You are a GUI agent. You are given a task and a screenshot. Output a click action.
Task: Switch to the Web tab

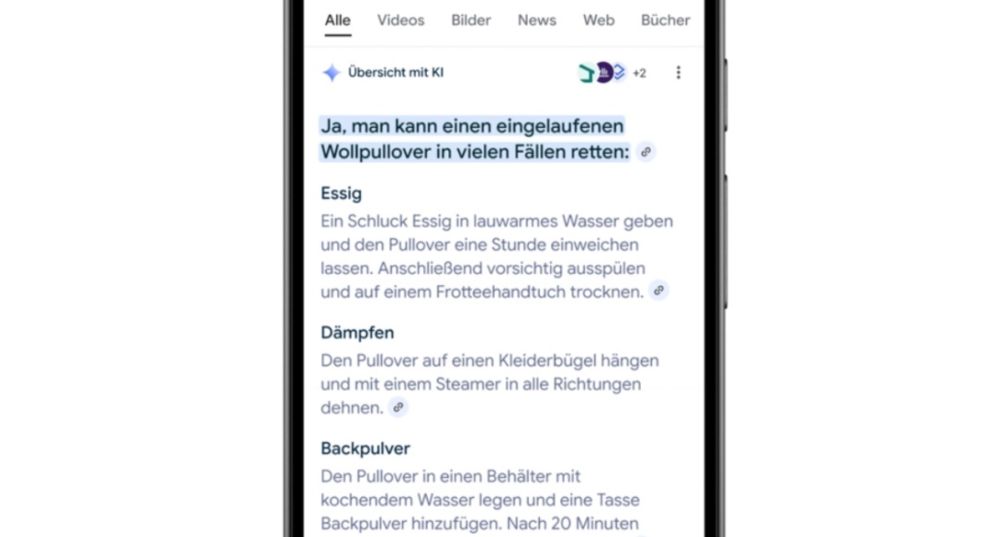pos(599,20)
